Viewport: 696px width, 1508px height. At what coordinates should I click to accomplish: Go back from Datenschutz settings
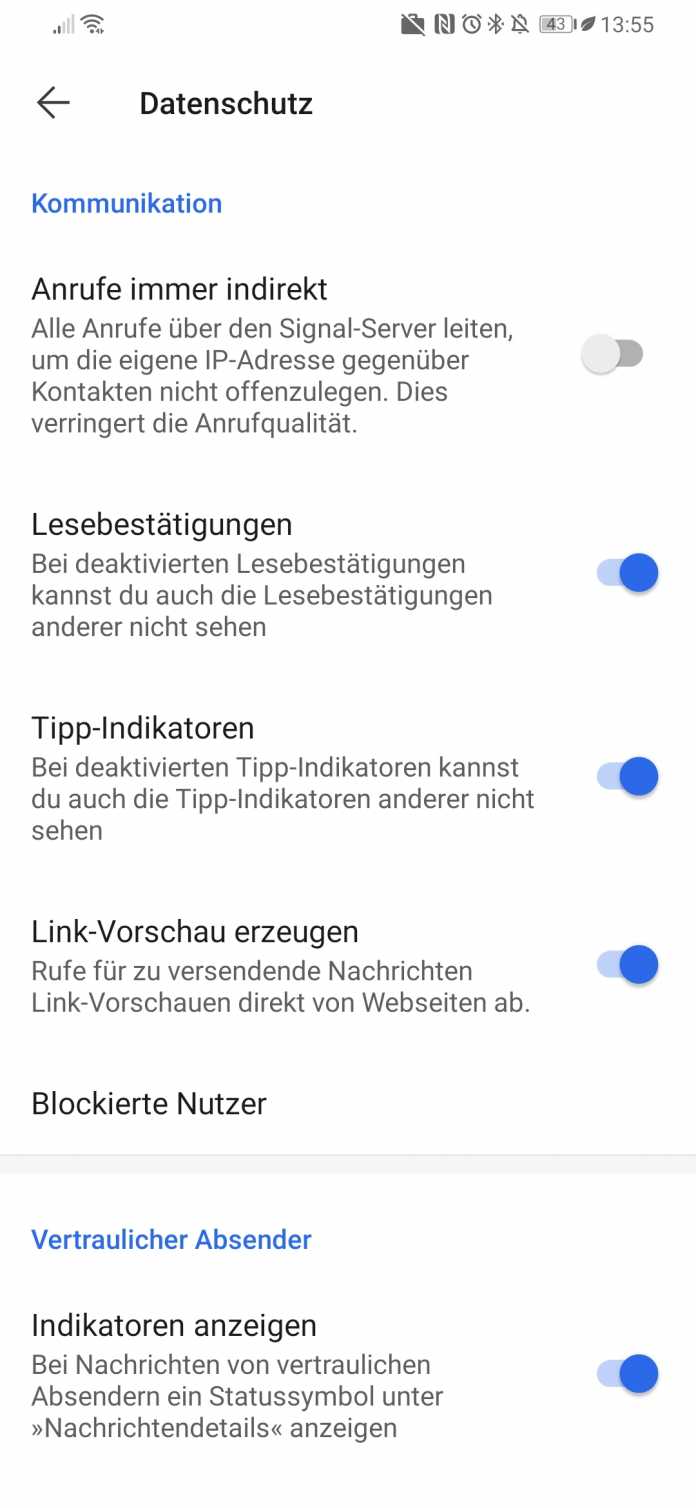[53, 103]
